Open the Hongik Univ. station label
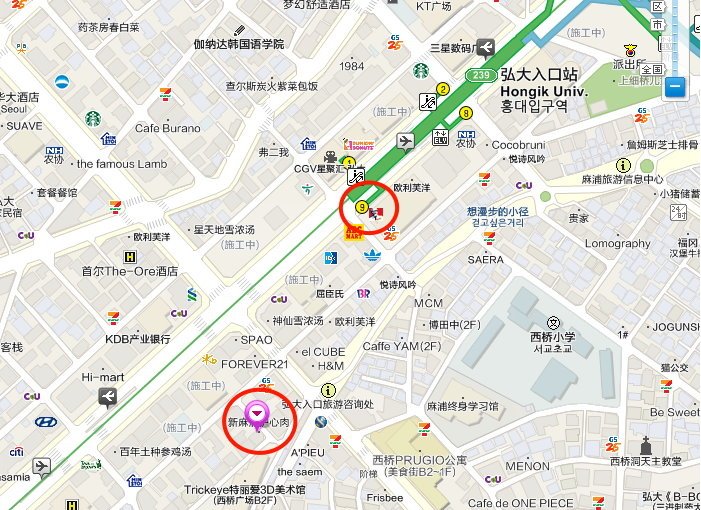The image size is (701, 510). tap(541, 90)
